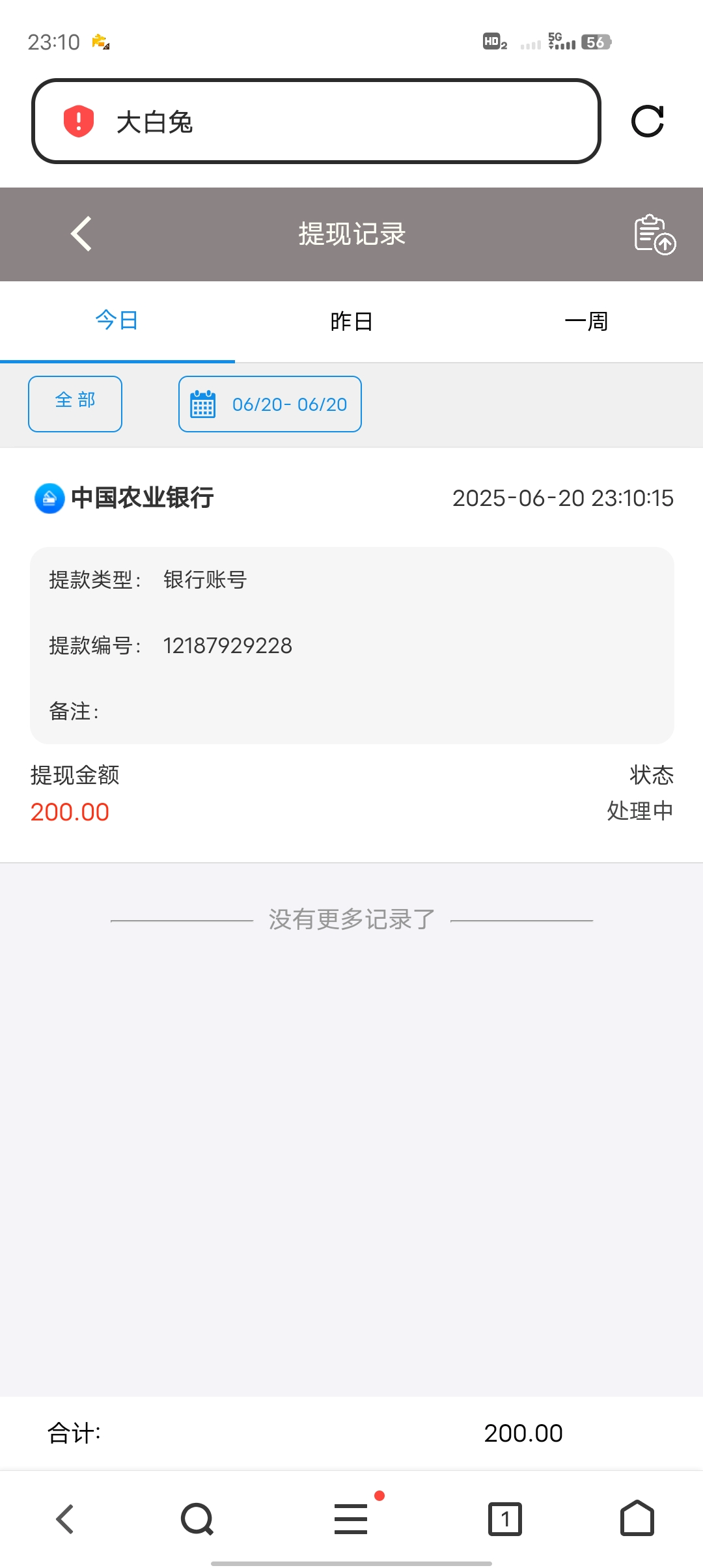Screen dimensions: 703x1568
Task: Switch to the 昨日 tab
Action: (350, 320)
